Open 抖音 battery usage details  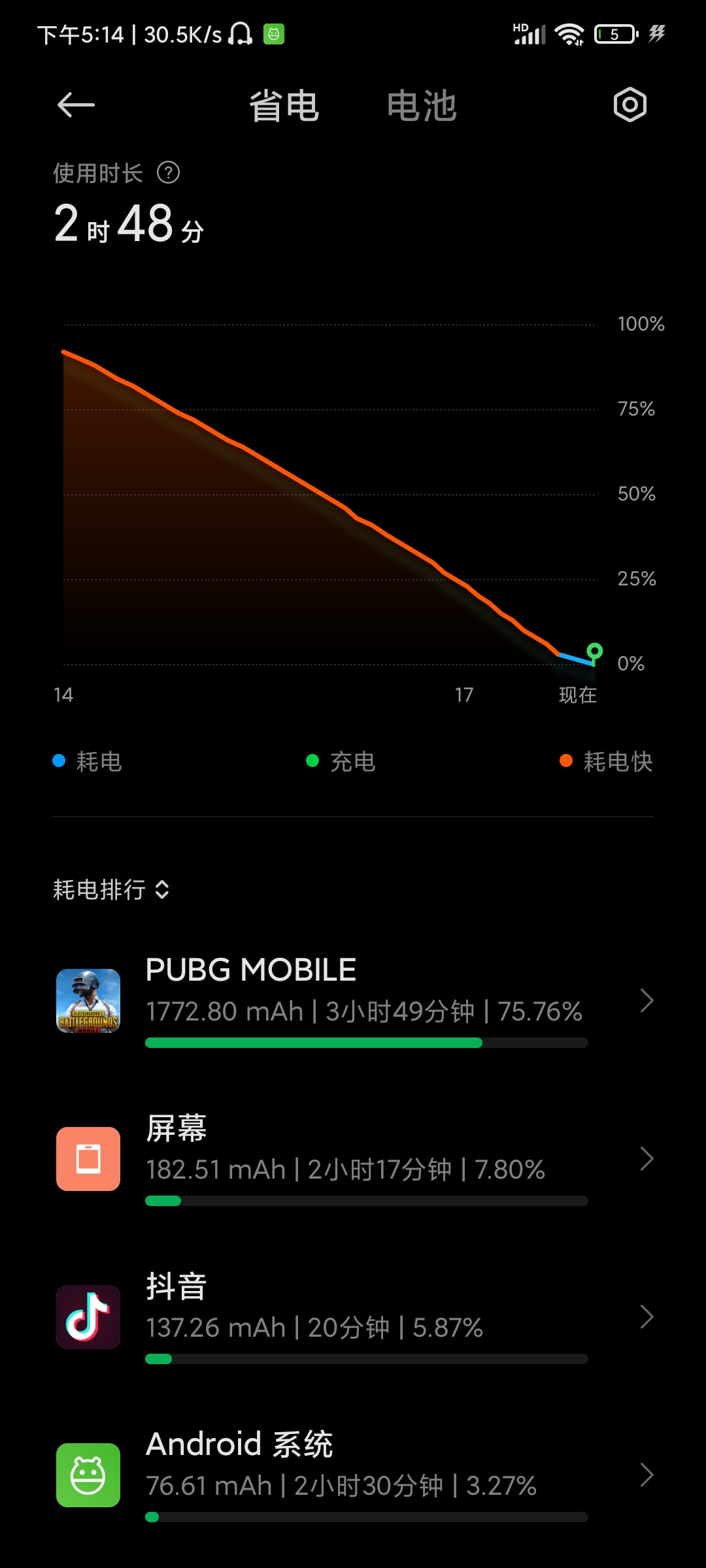[x=353, y=1316]
